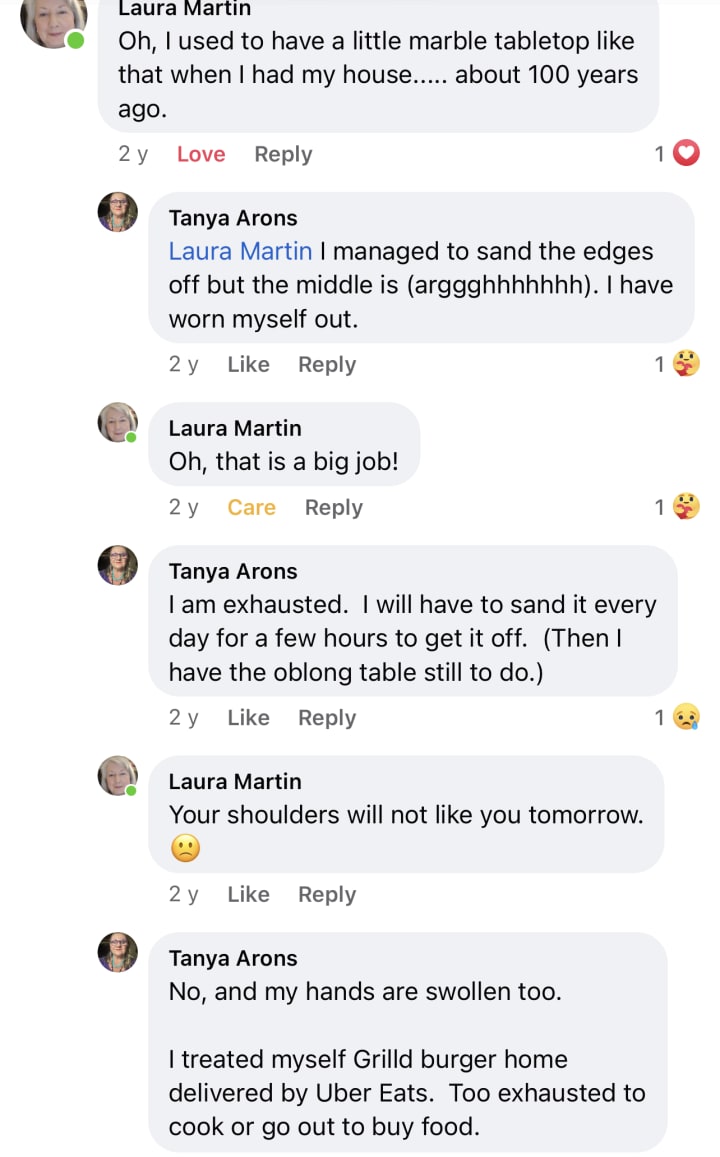Reply to Laura's marble tabletop comment

click(283, 154)
